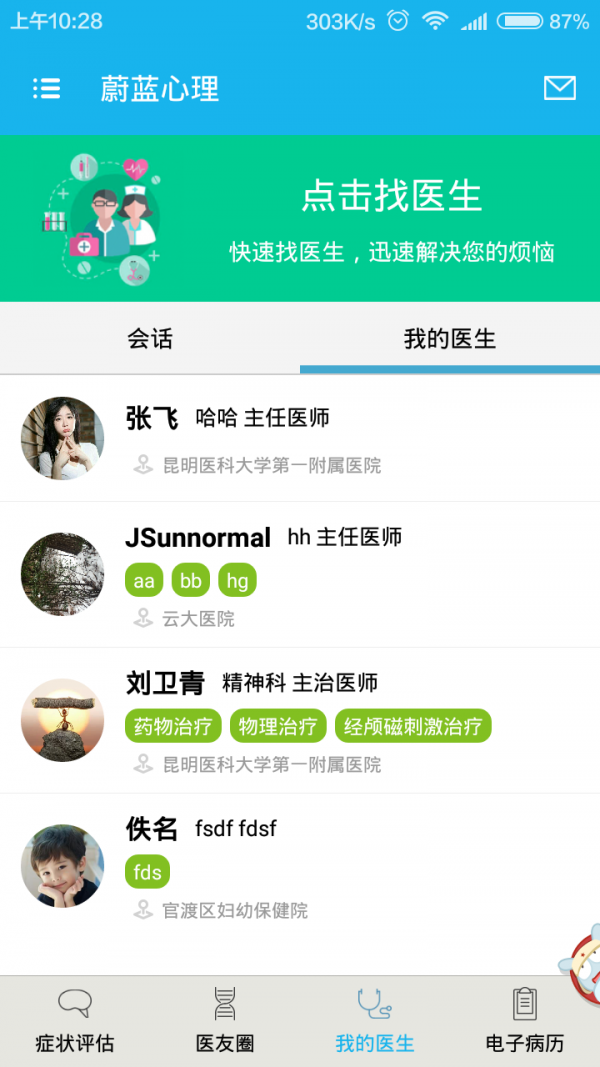Open the mail envelope icon

coord(559,89)
